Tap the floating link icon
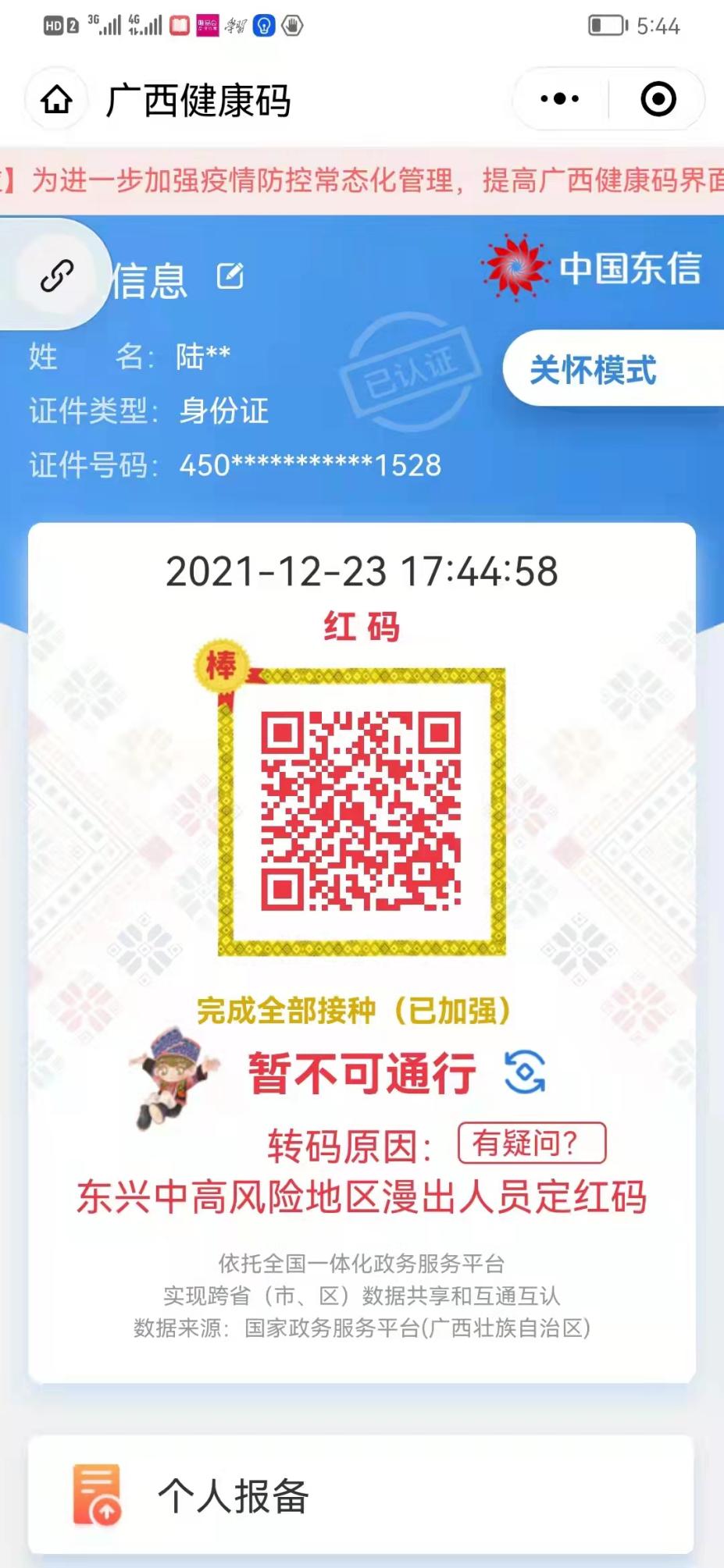 tap(56, 276)
